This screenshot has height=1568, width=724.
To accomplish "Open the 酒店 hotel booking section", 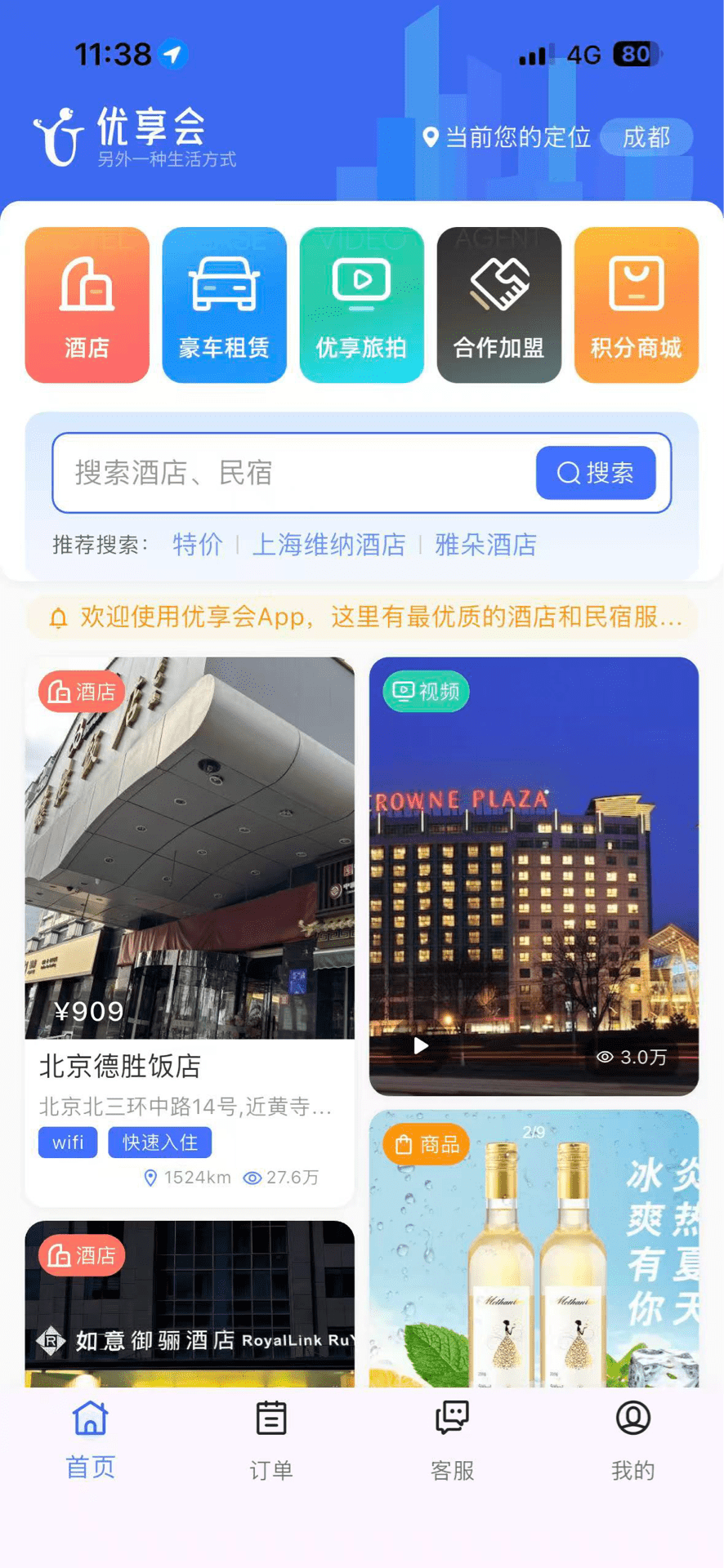I will (87, 303).
